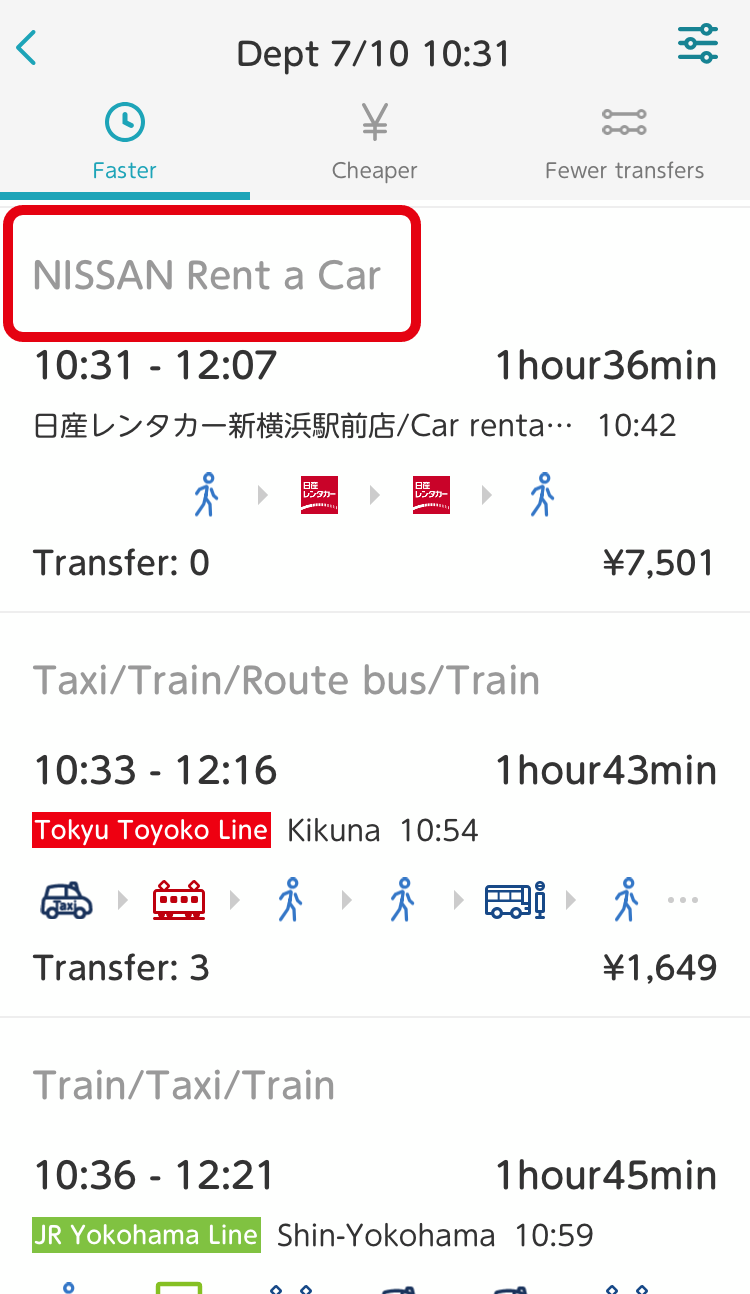Switch to the Cheaper tab

374,143
